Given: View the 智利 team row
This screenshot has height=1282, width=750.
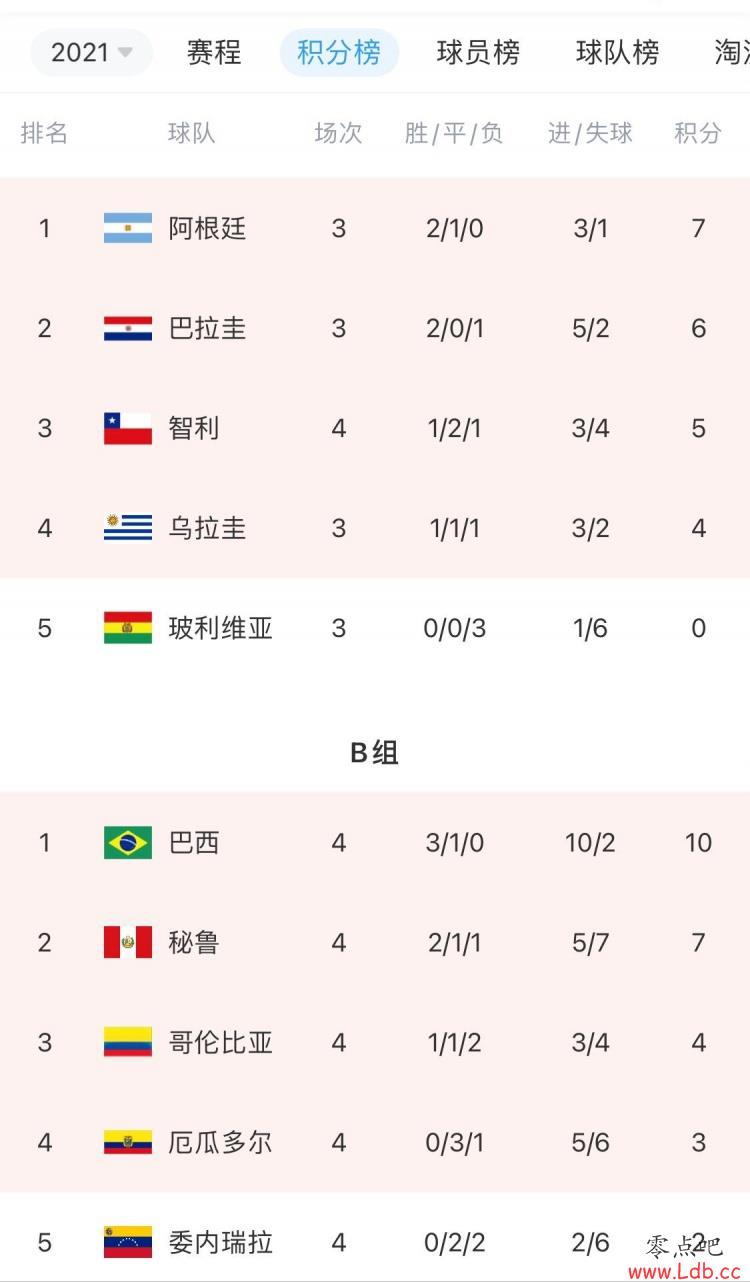Looking at the screenshot, I should [375, 428].
